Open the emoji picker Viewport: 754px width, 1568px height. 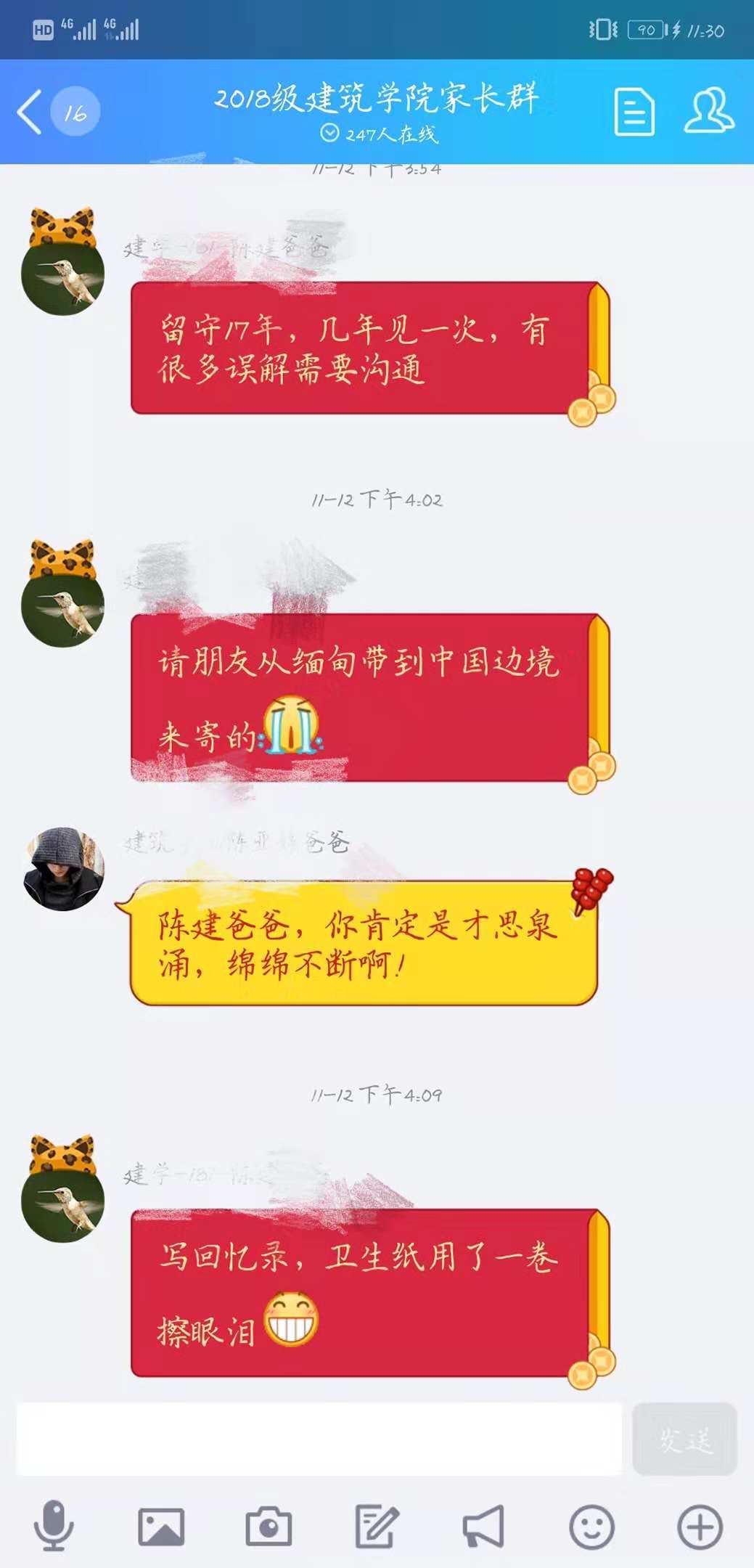tap(591, 1526)
